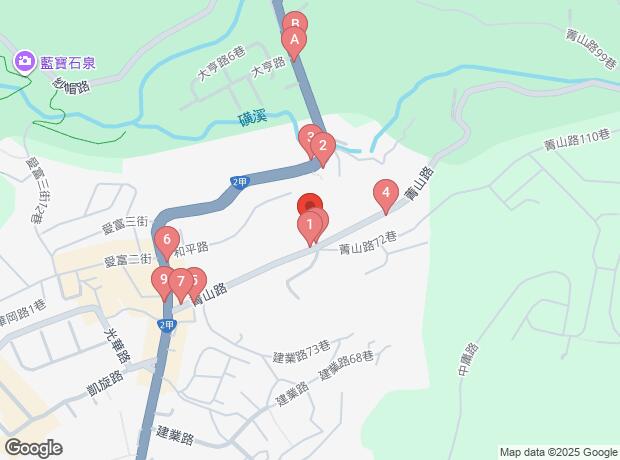Select map marker B
The width and height of the screenshot is (620, 460).
(x=294, y=20)
